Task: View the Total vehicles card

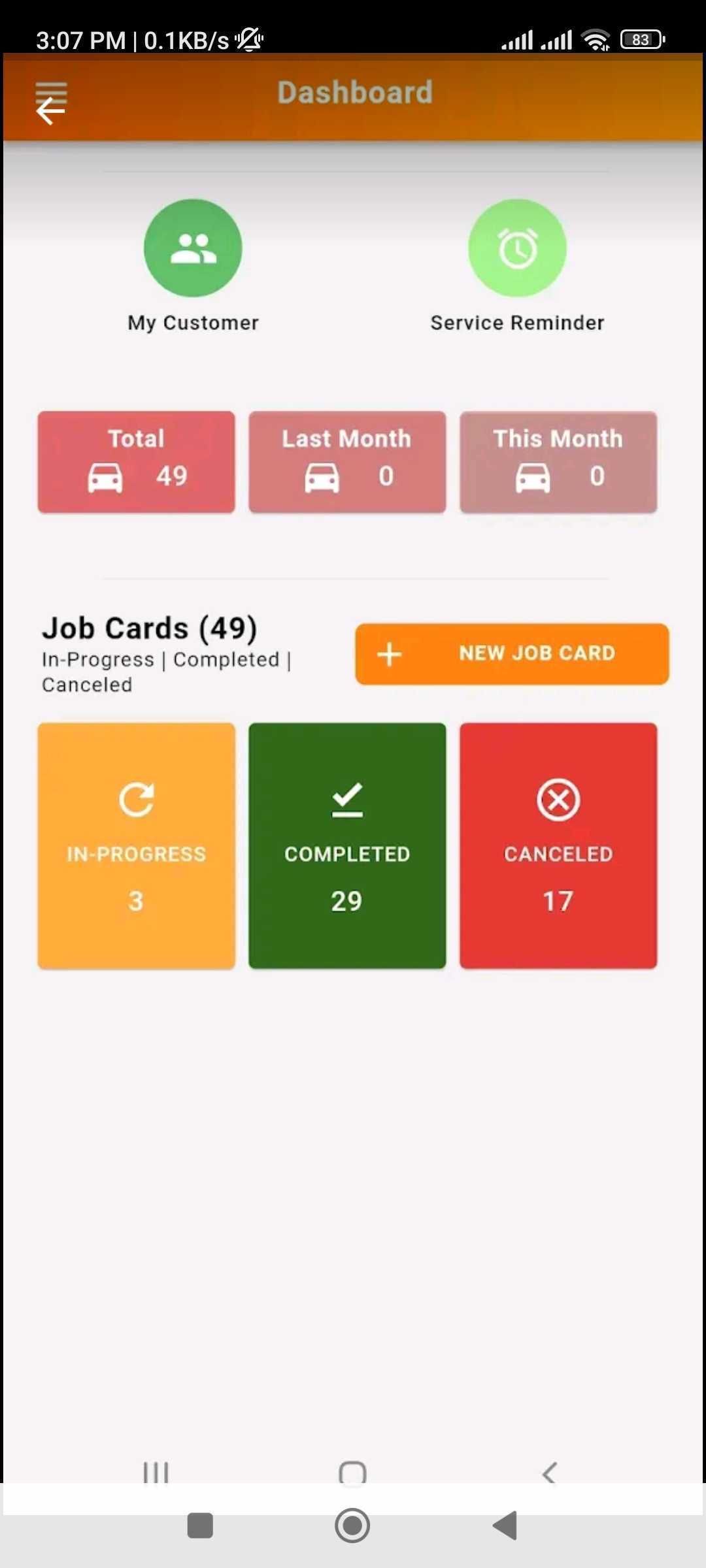Action: (136, 462)
